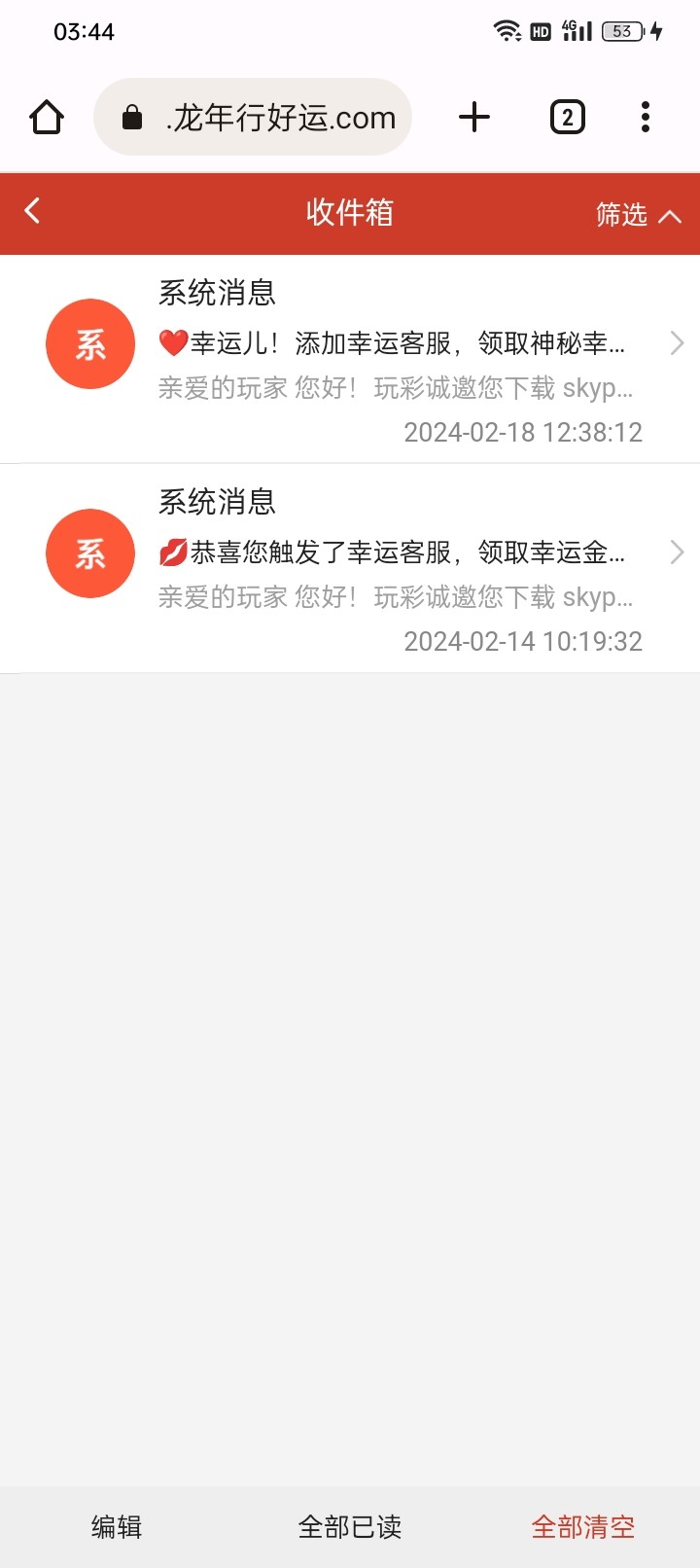Open the browser home page
700x1568 pixels.
[47, 118]
